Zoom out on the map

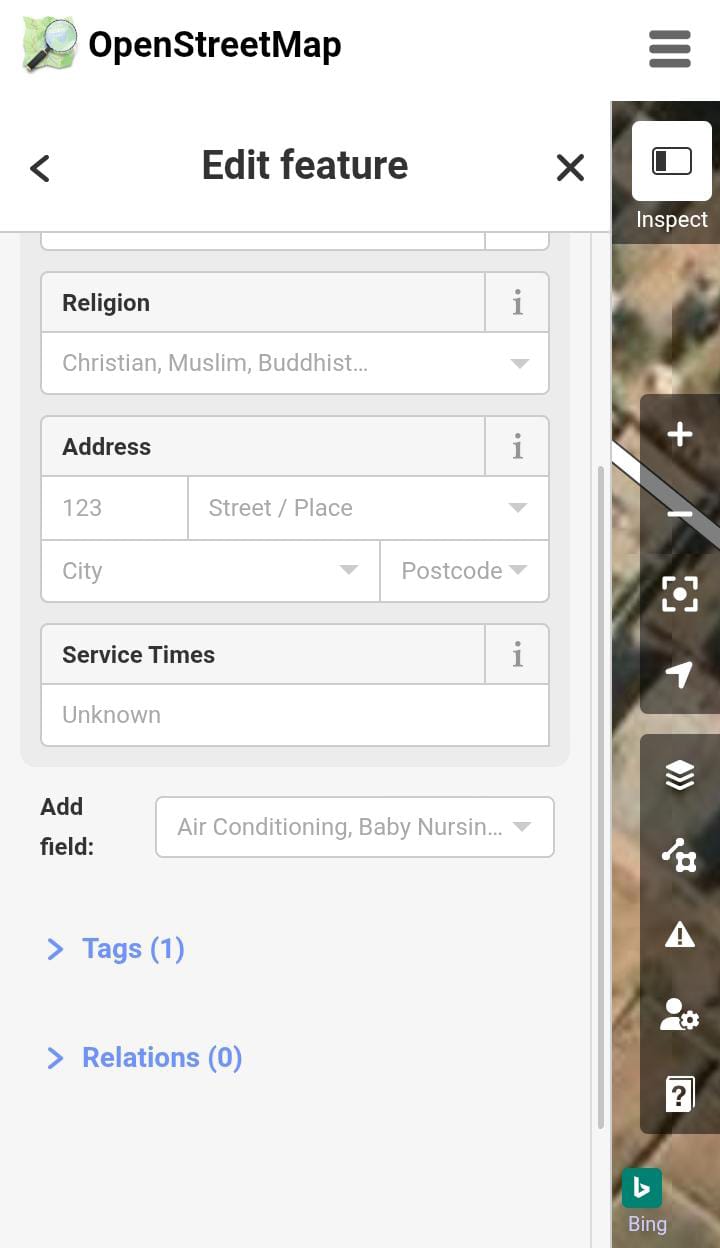680,514
